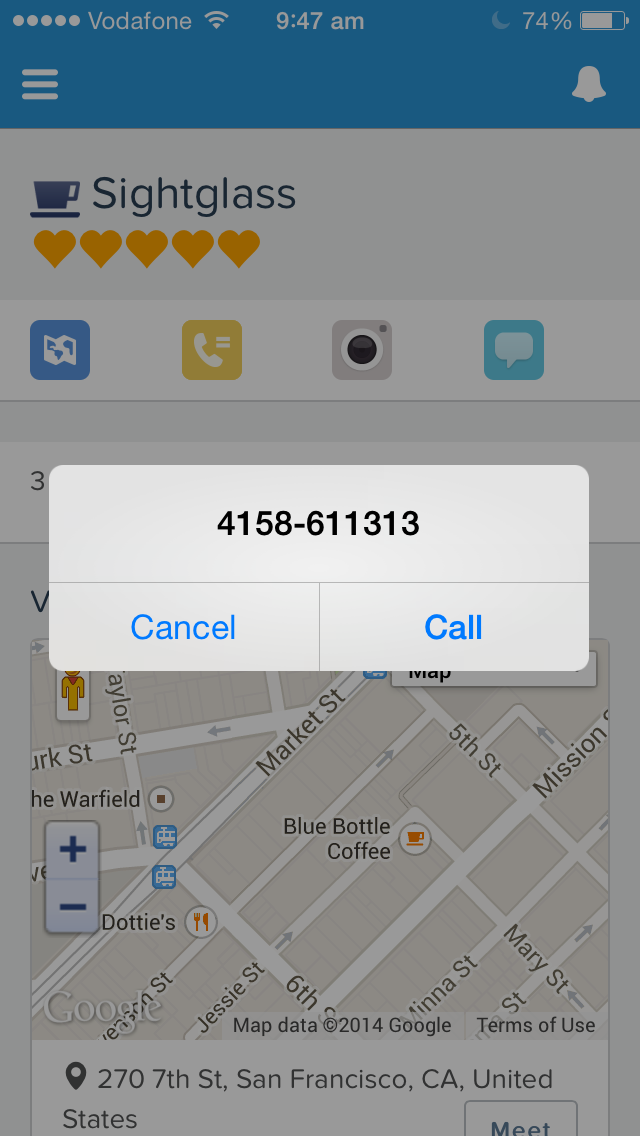The height and width of the screenshot is (1136, 640).
Task: Open the camera icon
Action: 362,350
